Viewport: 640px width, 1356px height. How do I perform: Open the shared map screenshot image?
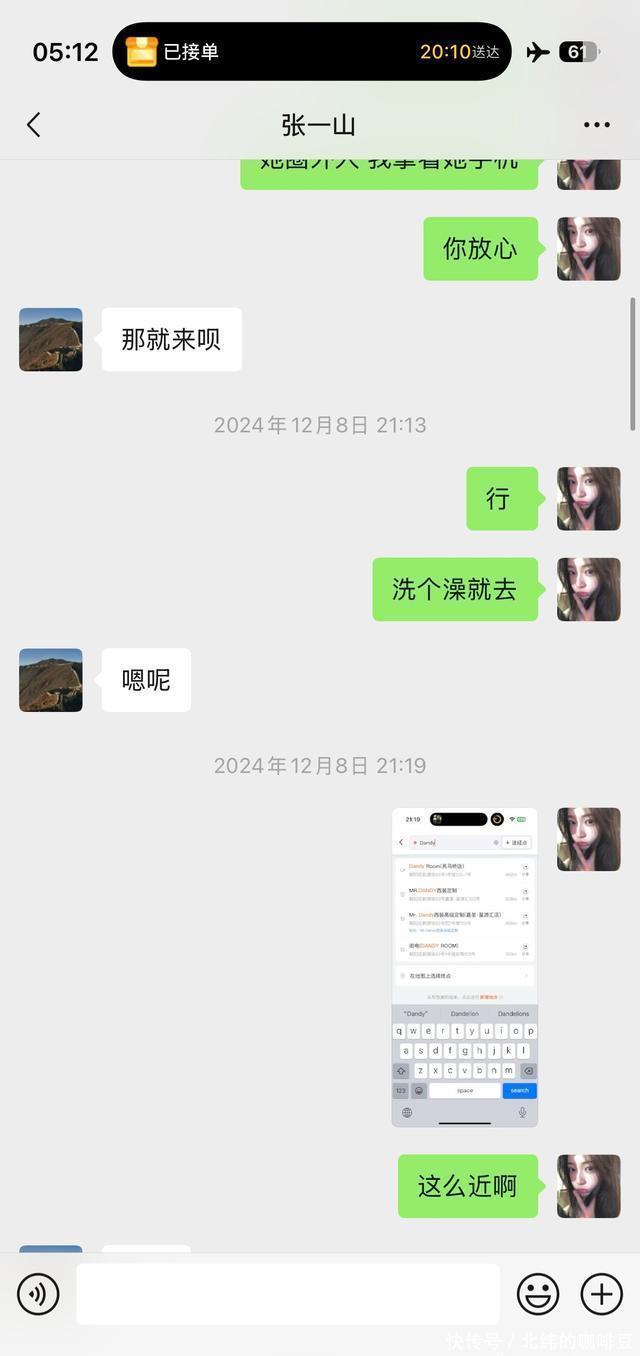tap(464, 967)
